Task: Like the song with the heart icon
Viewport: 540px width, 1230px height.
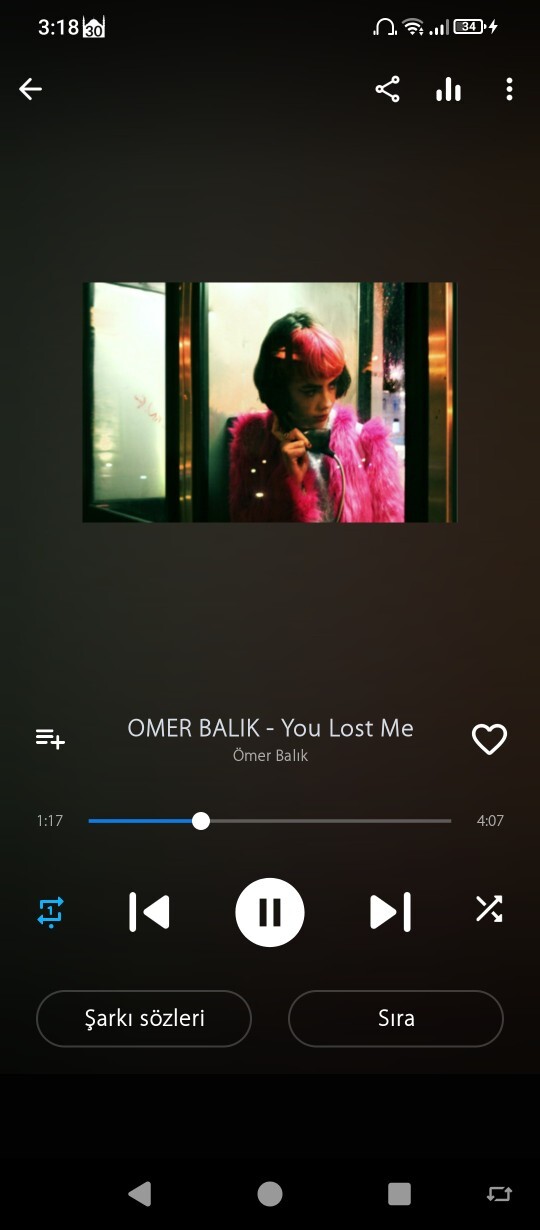Action: pos(489,739)
